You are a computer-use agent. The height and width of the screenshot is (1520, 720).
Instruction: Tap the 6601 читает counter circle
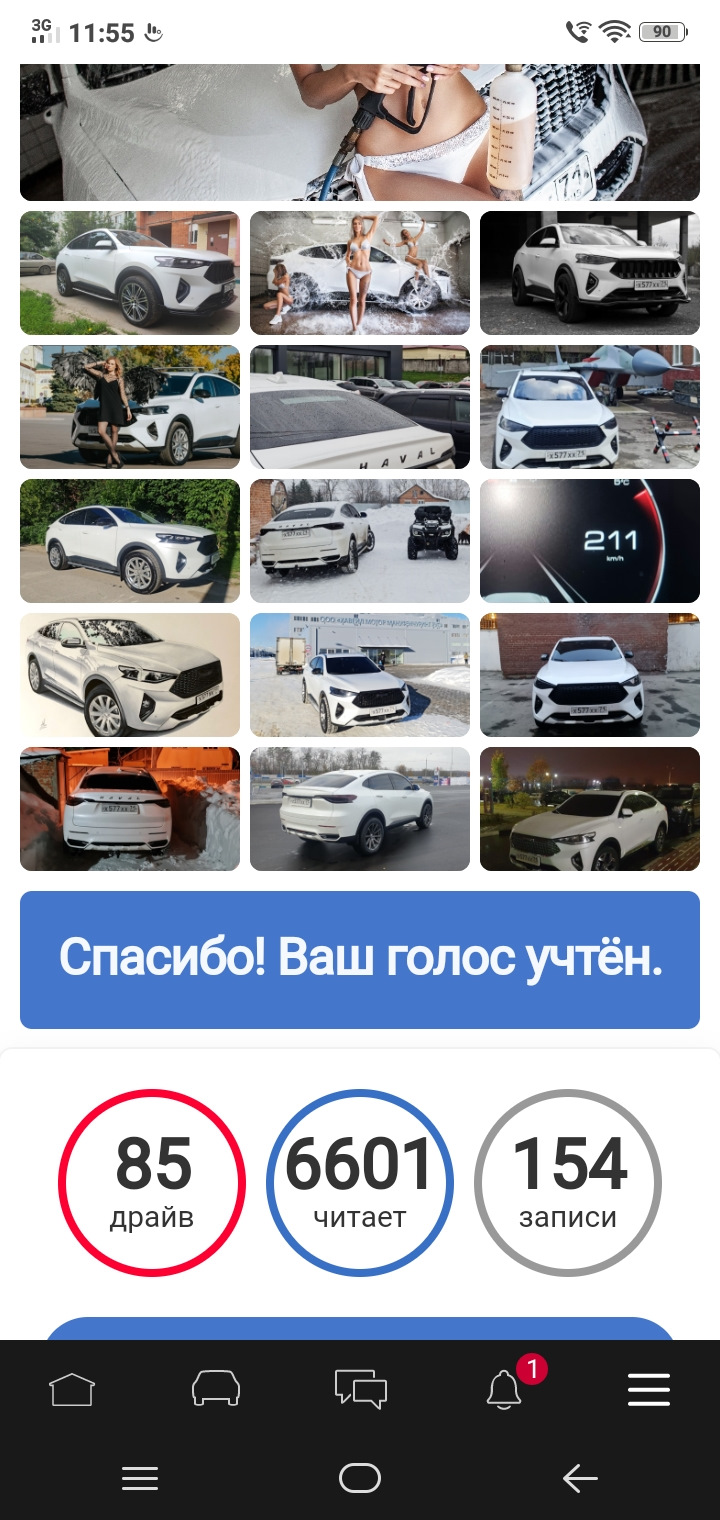tap(360, 1183)
